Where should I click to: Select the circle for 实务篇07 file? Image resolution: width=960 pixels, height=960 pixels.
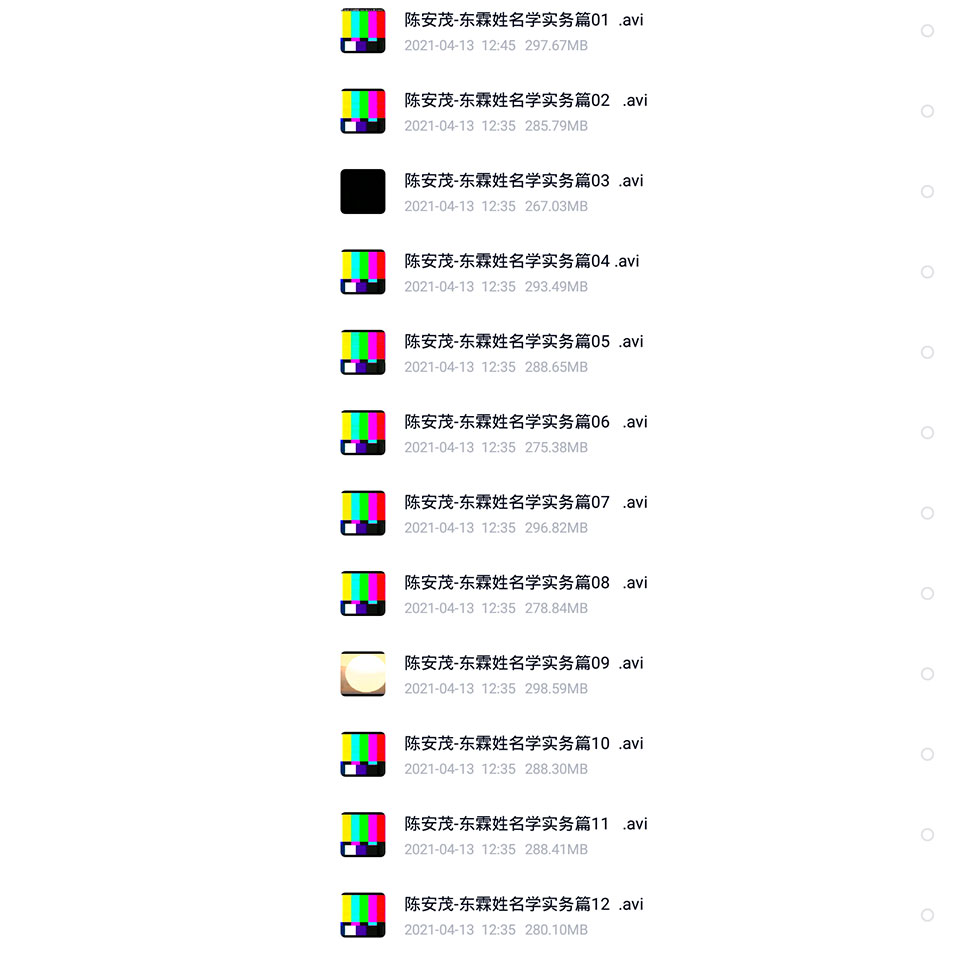click(x=927, y=513)
